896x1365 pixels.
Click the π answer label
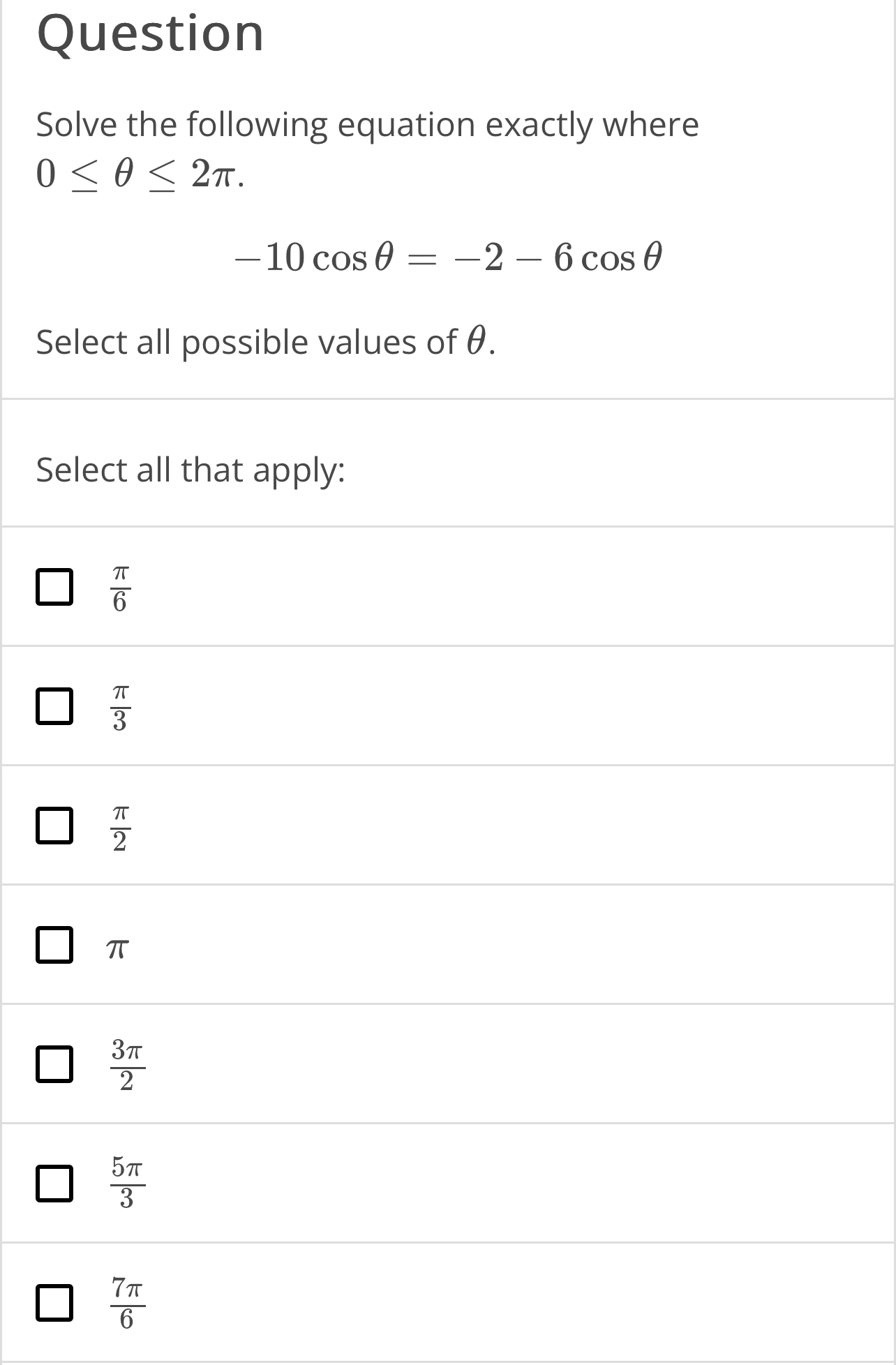pos(117,947)
